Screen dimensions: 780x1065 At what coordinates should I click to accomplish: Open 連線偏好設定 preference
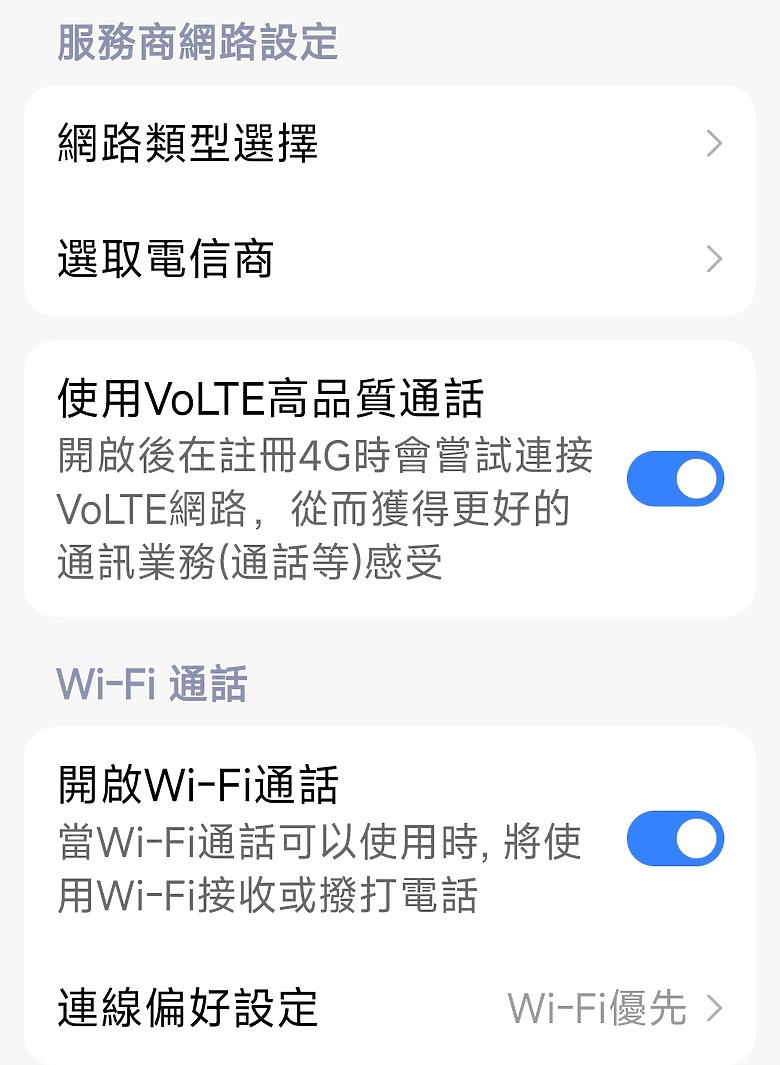pyautogui.click(x=389, y=1008)
